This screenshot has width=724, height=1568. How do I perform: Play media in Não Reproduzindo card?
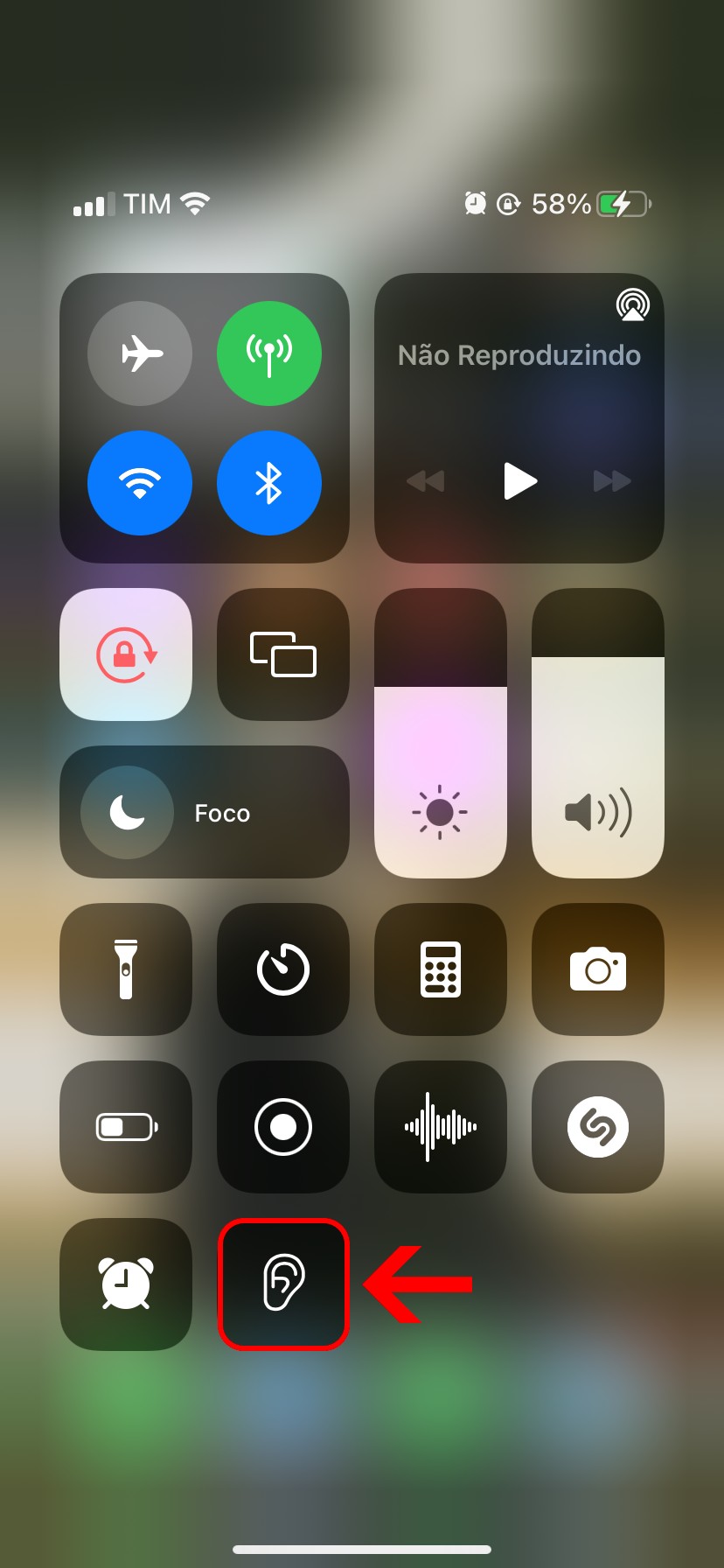pos(520,480)
